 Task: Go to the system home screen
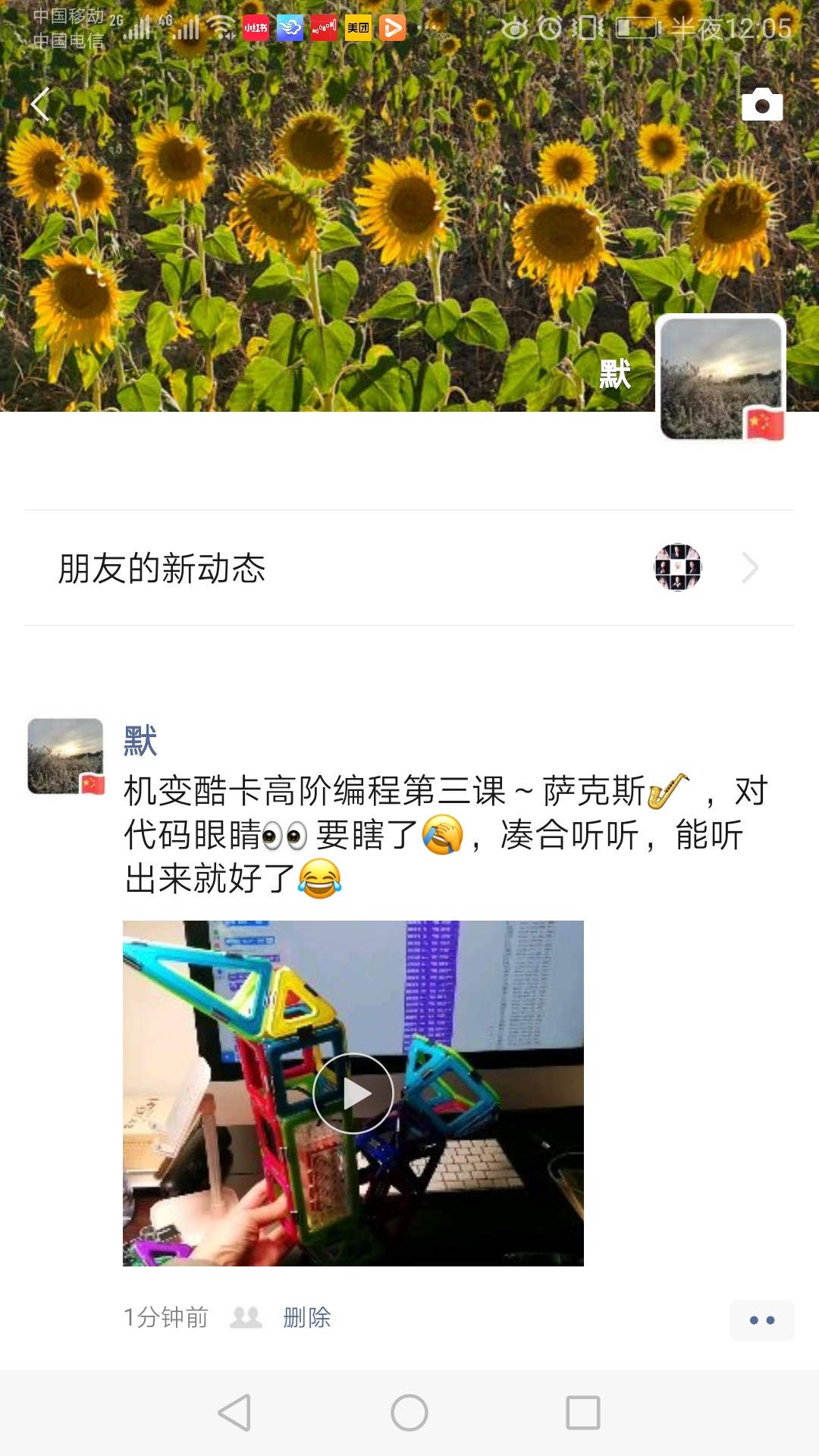(409, 1413)
